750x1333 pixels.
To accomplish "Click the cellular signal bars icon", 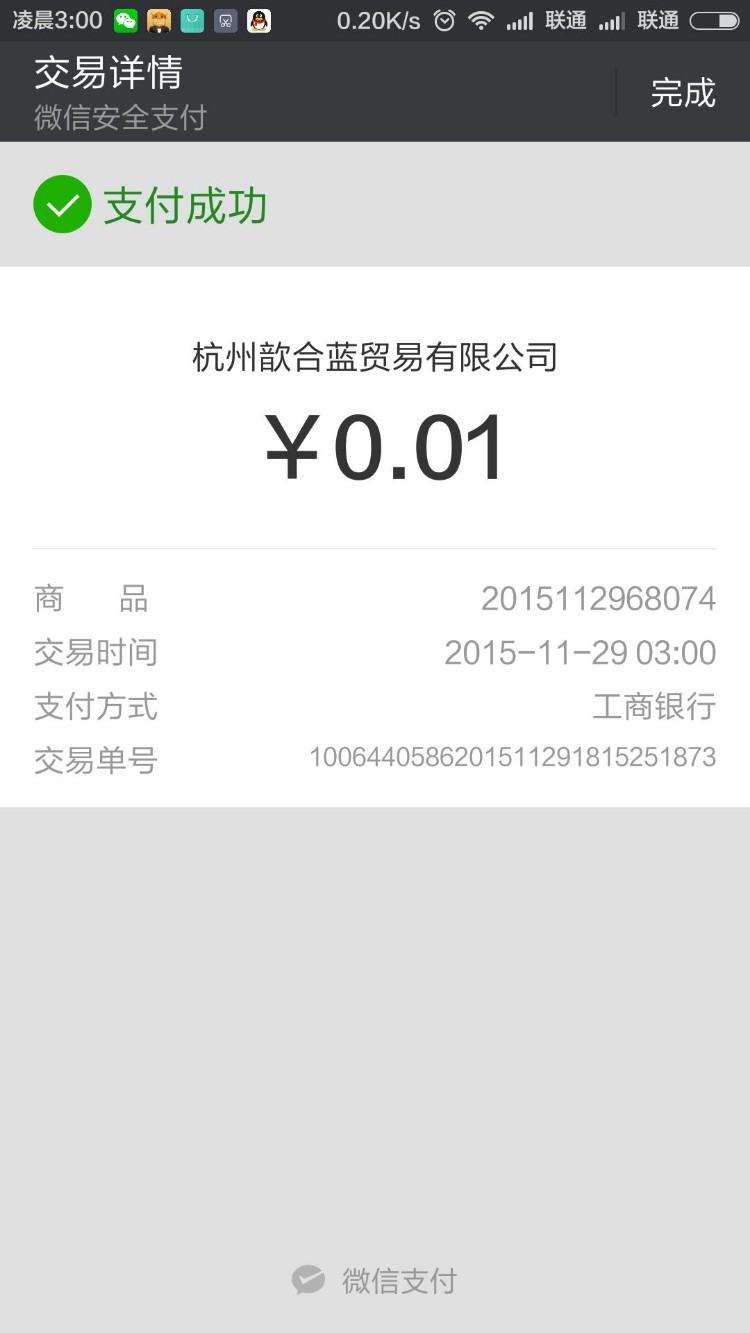I will (x=521, y=20).
